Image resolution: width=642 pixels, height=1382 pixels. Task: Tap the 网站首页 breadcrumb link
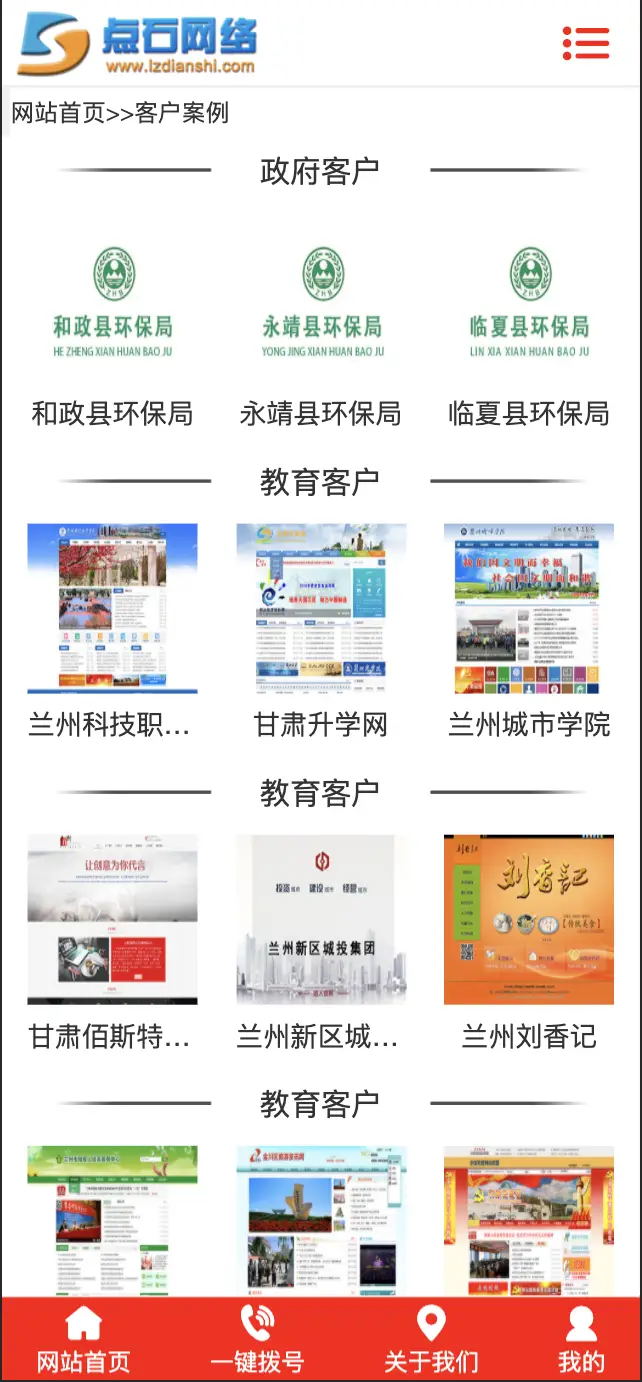(57, 113)
